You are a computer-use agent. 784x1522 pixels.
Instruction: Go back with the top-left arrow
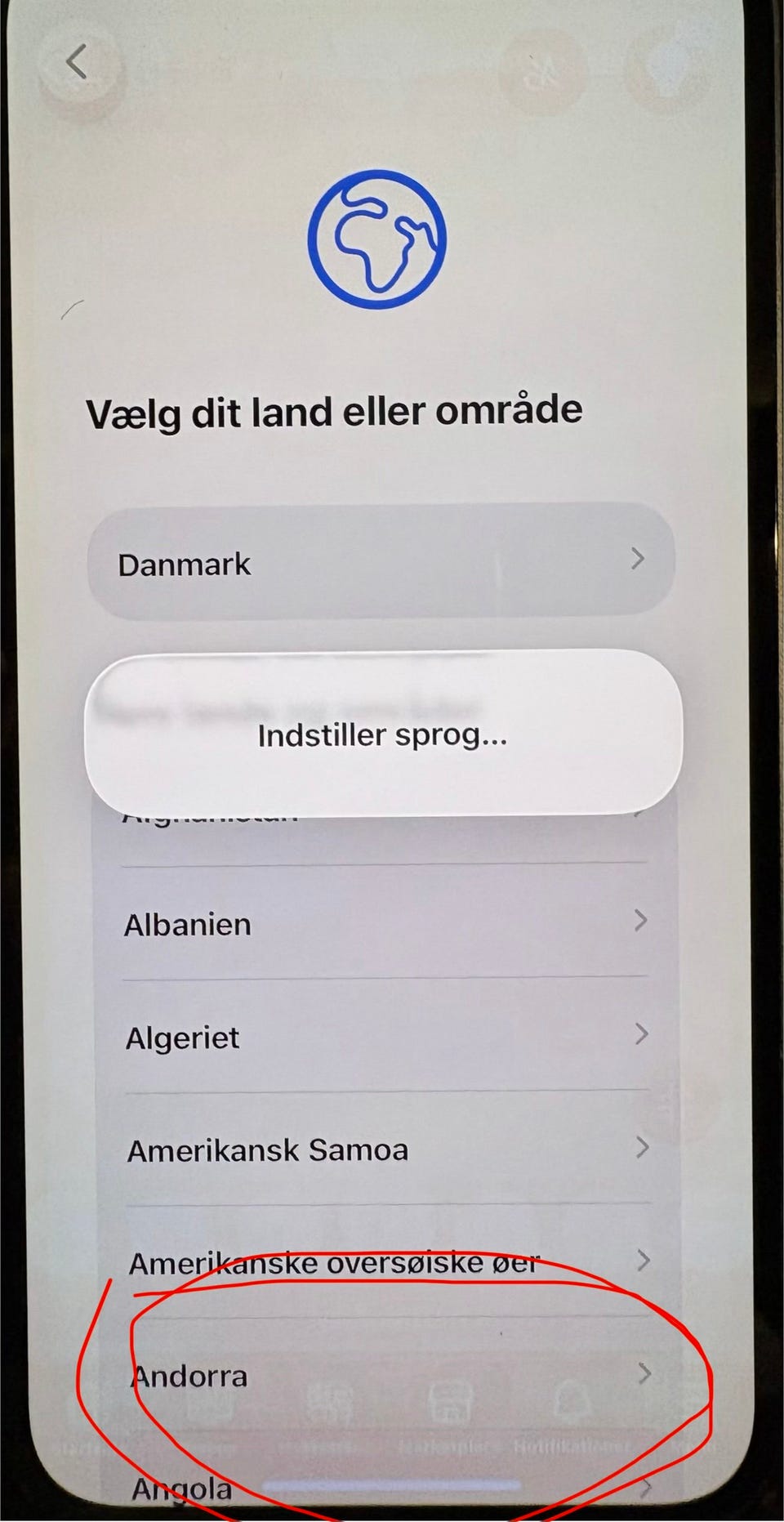(x=77, y=62)
